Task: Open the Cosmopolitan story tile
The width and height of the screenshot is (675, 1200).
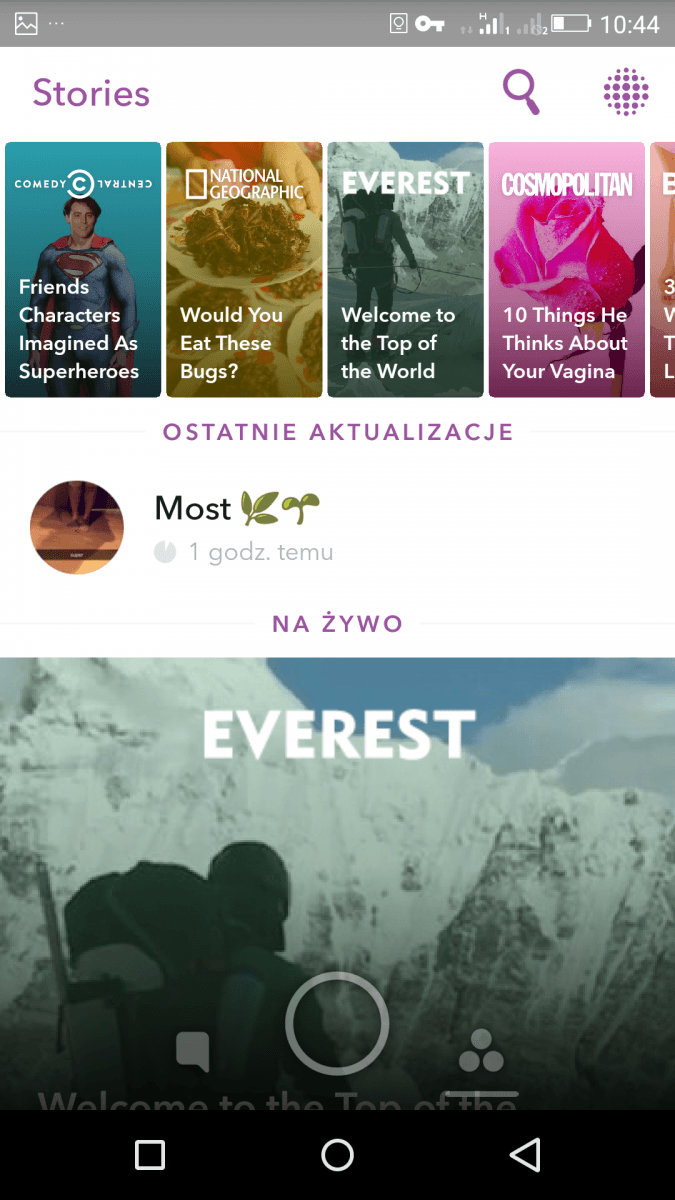Action: point(566,270)
